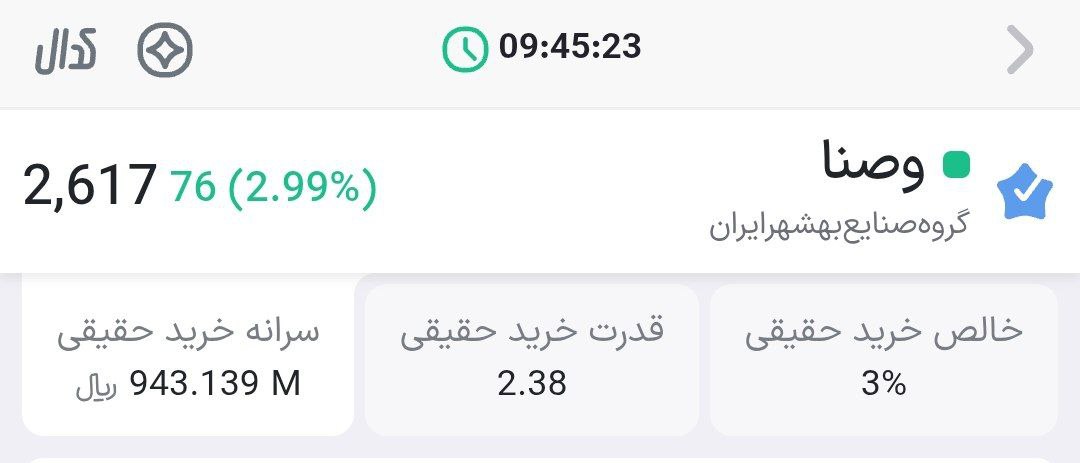Select the خالص خرید حقیقی card

884,358
